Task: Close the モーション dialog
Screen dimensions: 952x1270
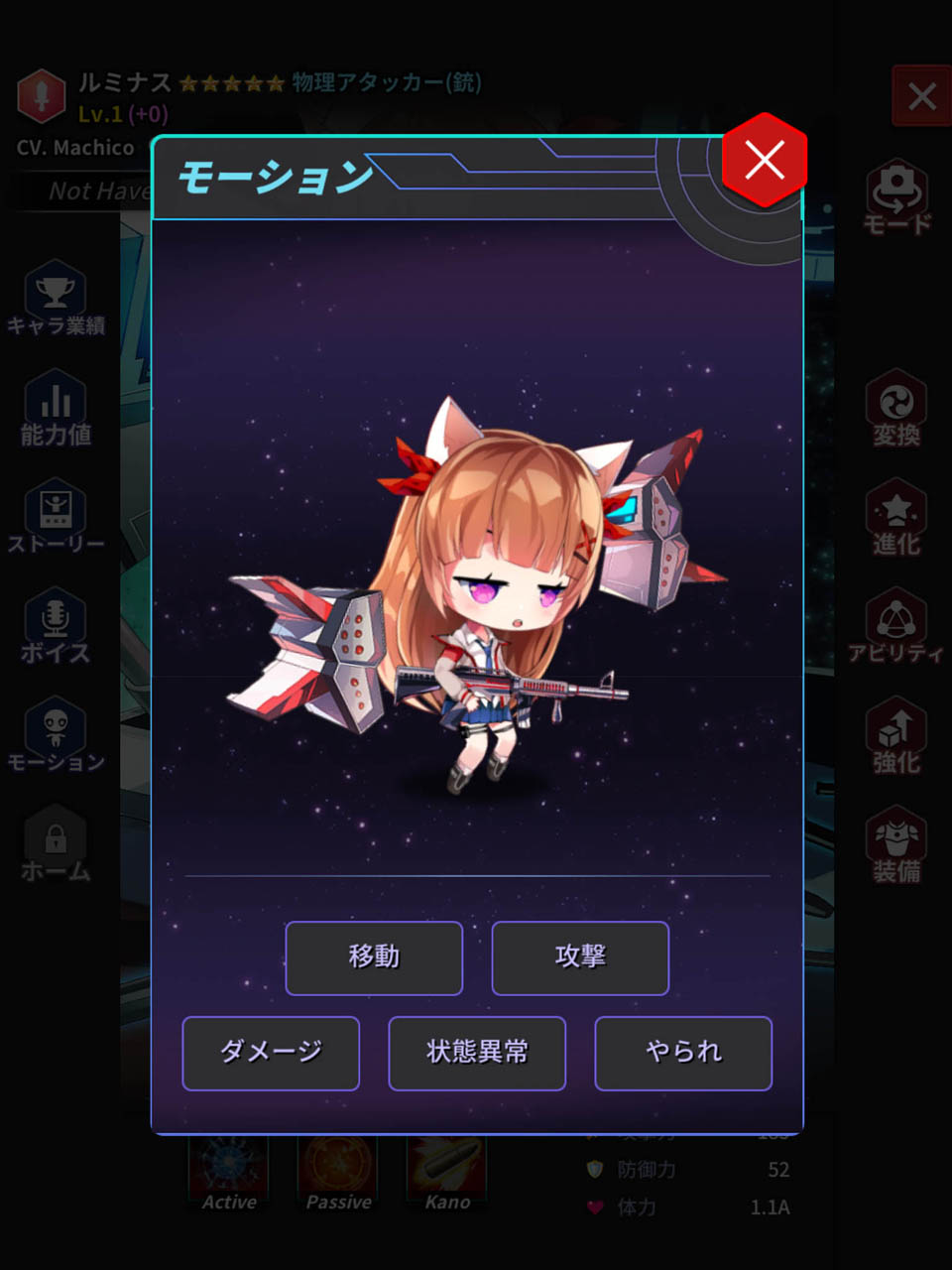Action: (764, 160)
